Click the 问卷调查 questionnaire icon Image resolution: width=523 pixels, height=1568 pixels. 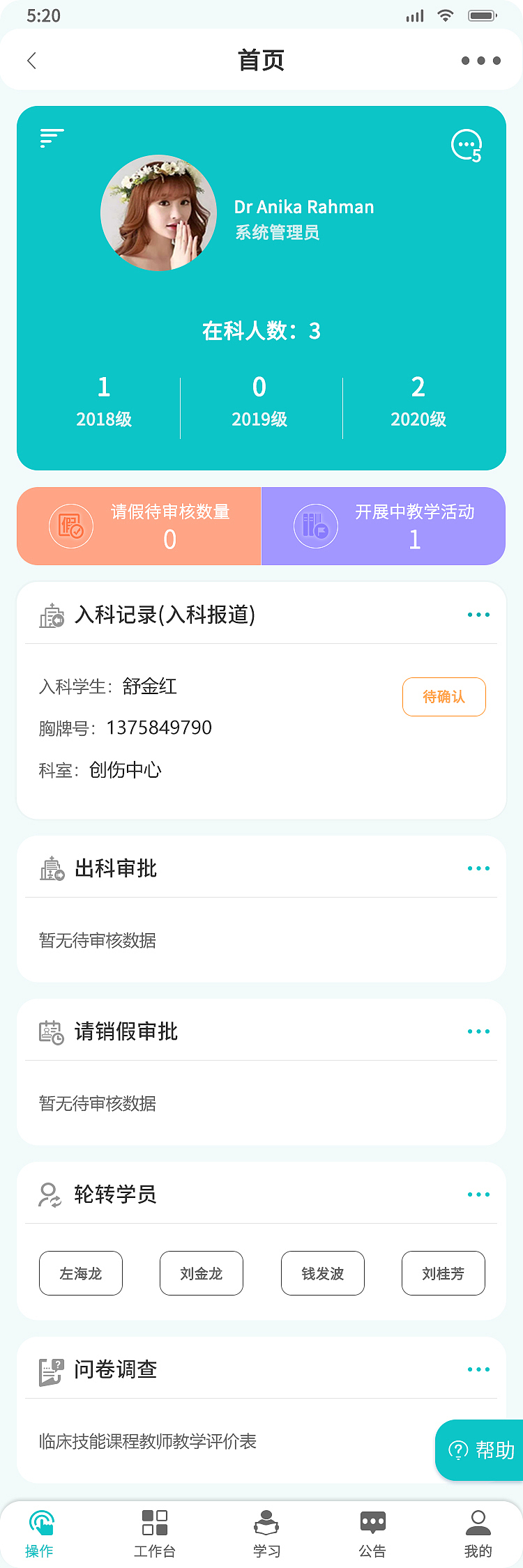coord(49,1368)
